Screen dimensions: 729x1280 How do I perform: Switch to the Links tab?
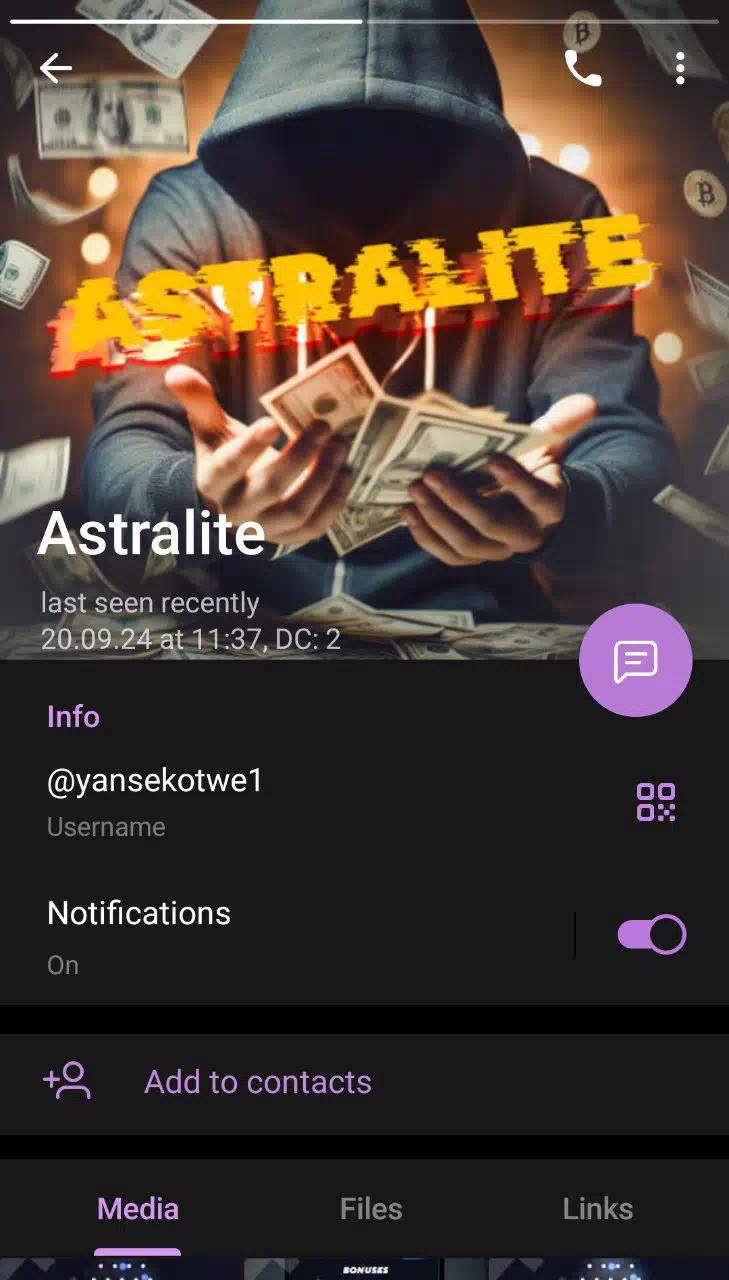click(598, 1209)
